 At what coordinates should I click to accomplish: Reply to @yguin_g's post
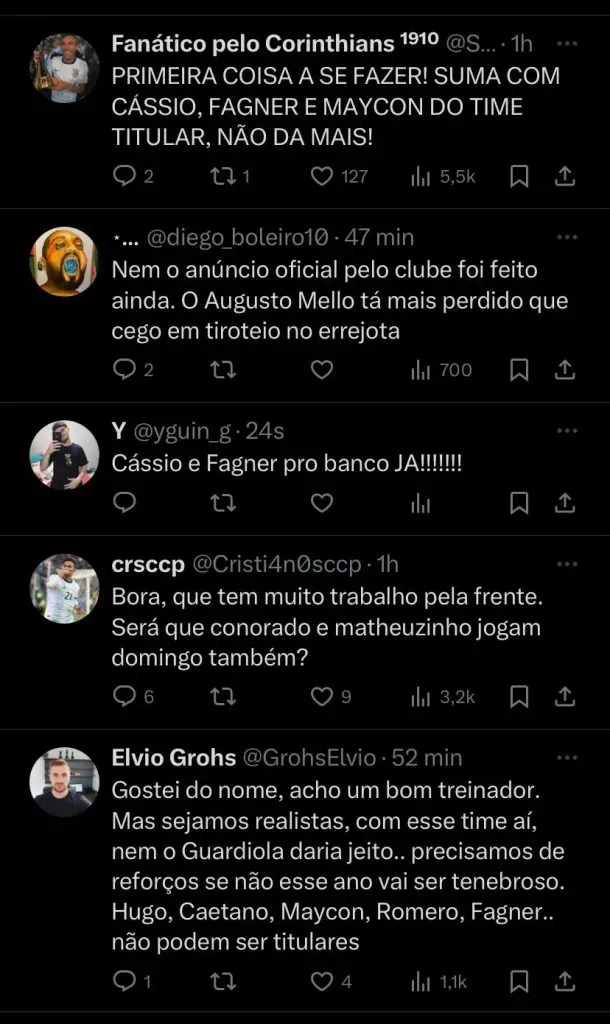[124, 503]
